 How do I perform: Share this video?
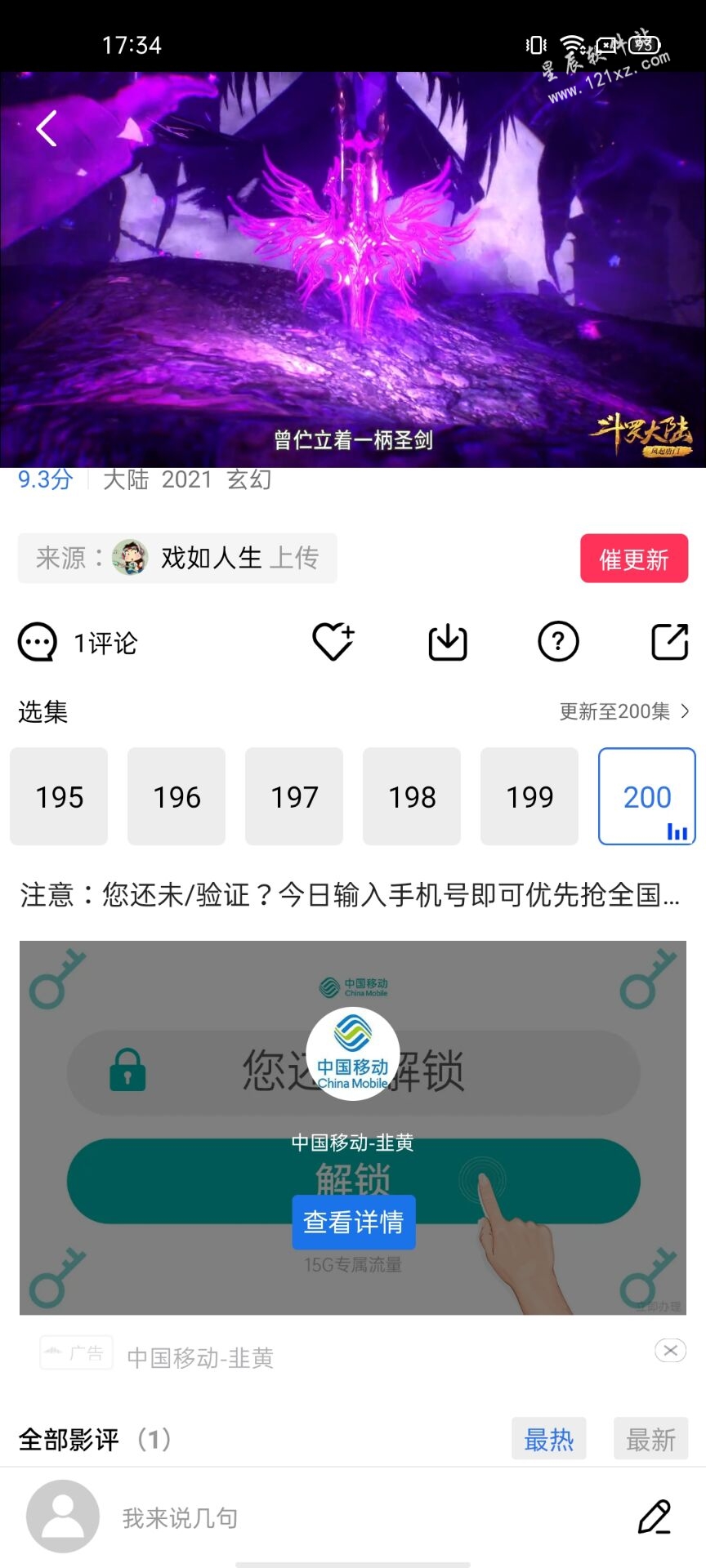point(669,642)
